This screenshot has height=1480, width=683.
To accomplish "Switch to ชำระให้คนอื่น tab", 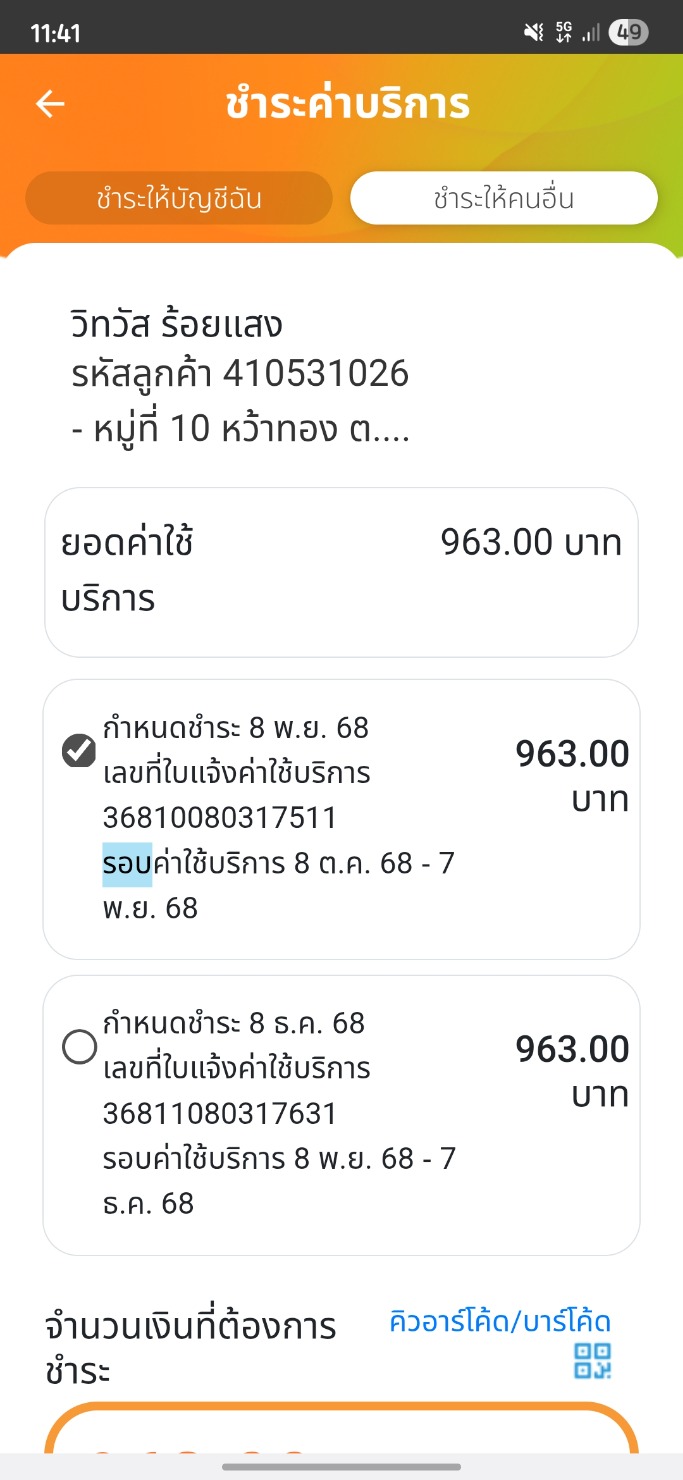I will point(504,198).
